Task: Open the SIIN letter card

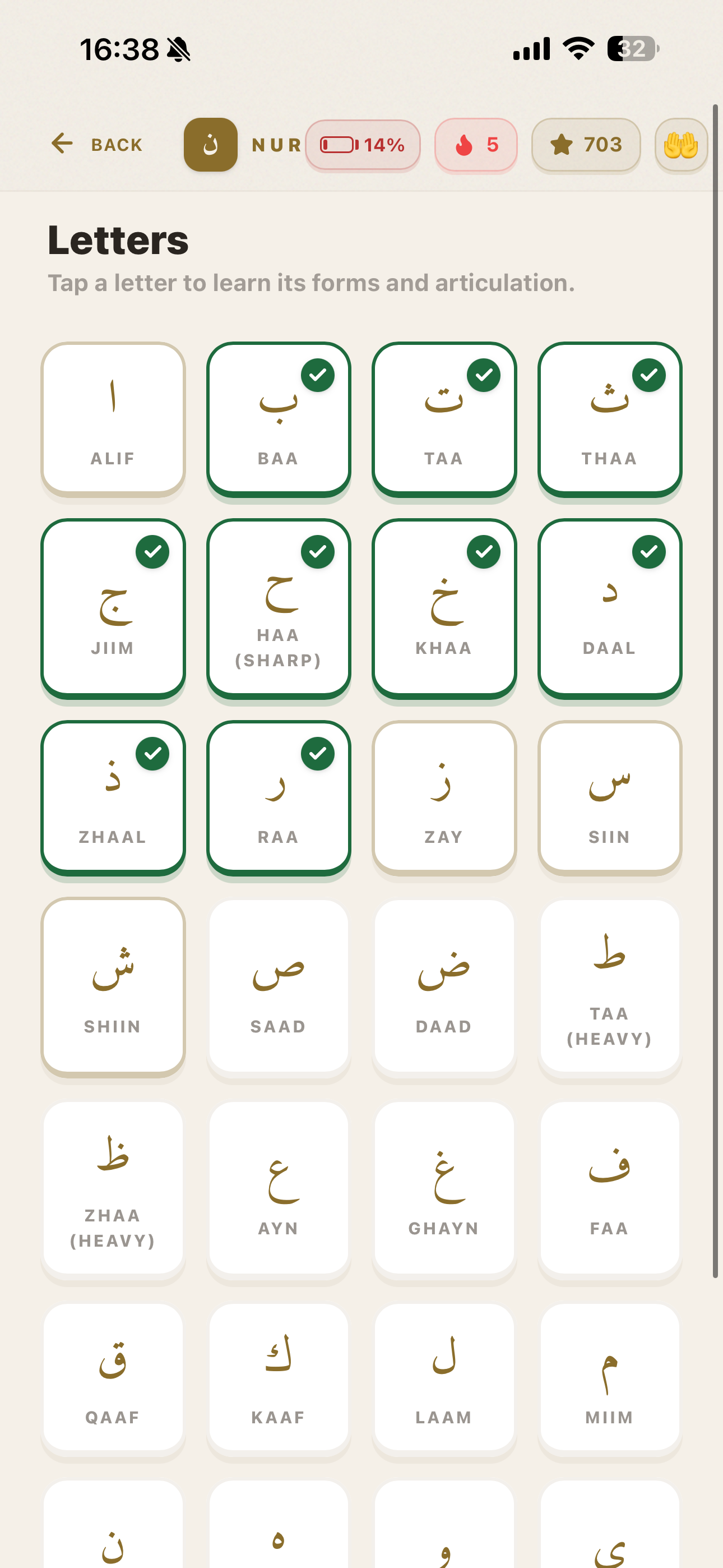Action: pos(609,795)
